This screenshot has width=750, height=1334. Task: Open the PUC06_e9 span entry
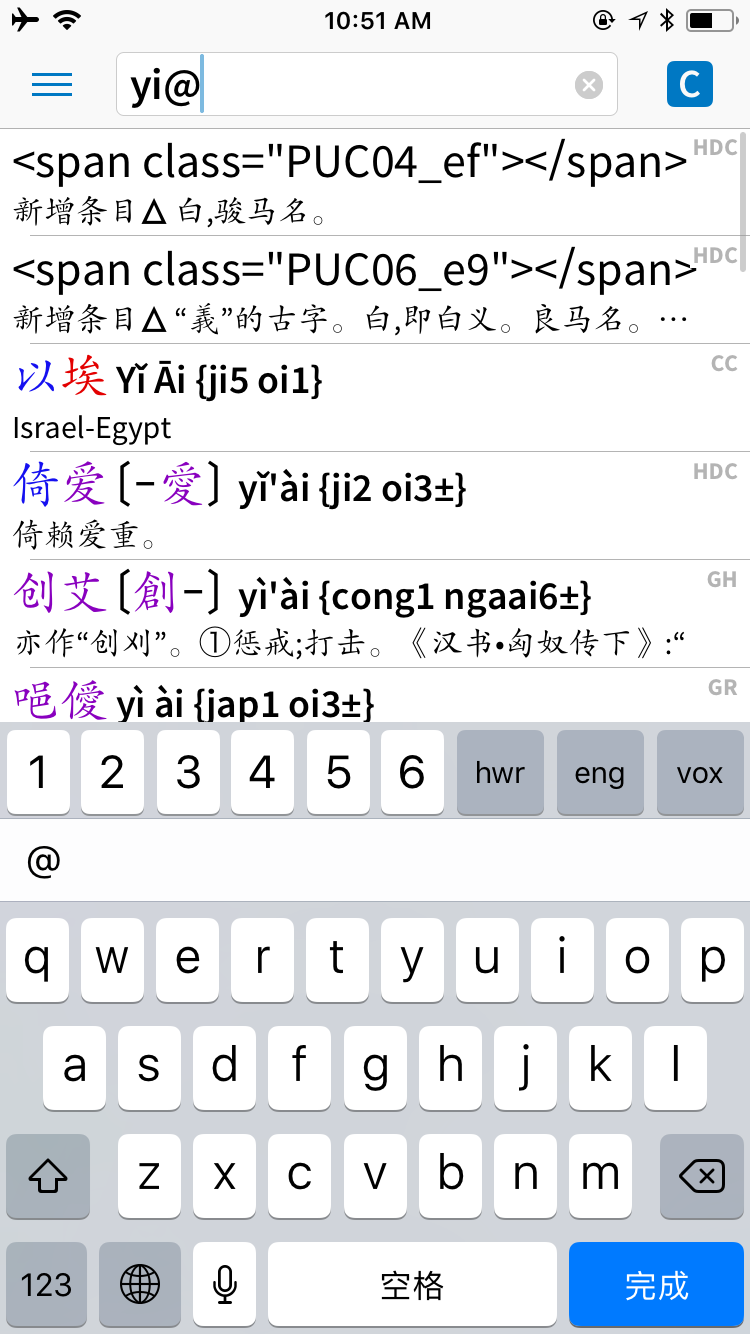375,290
